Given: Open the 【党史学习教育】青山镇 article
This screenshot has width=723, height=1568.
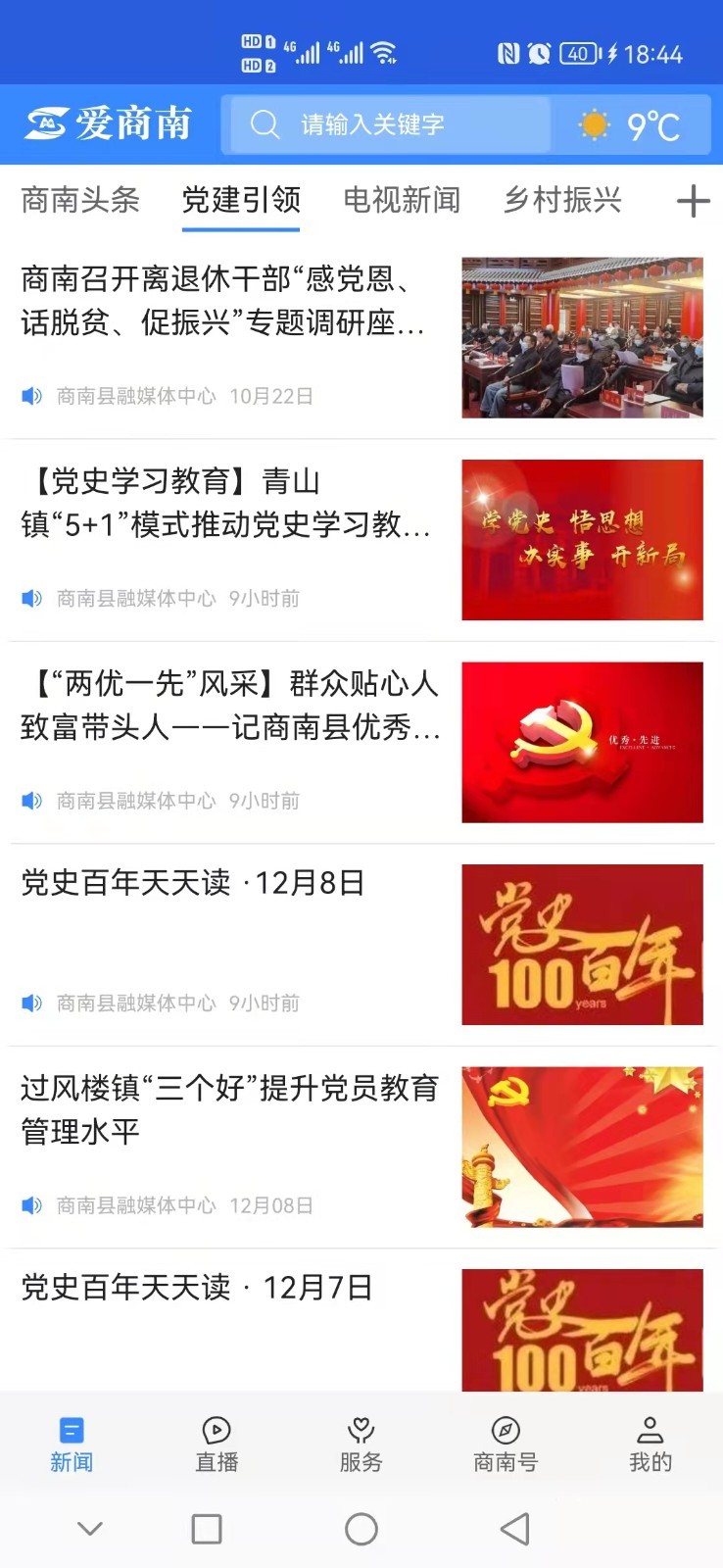Looking at the screenshot, I should coord(225,504).
